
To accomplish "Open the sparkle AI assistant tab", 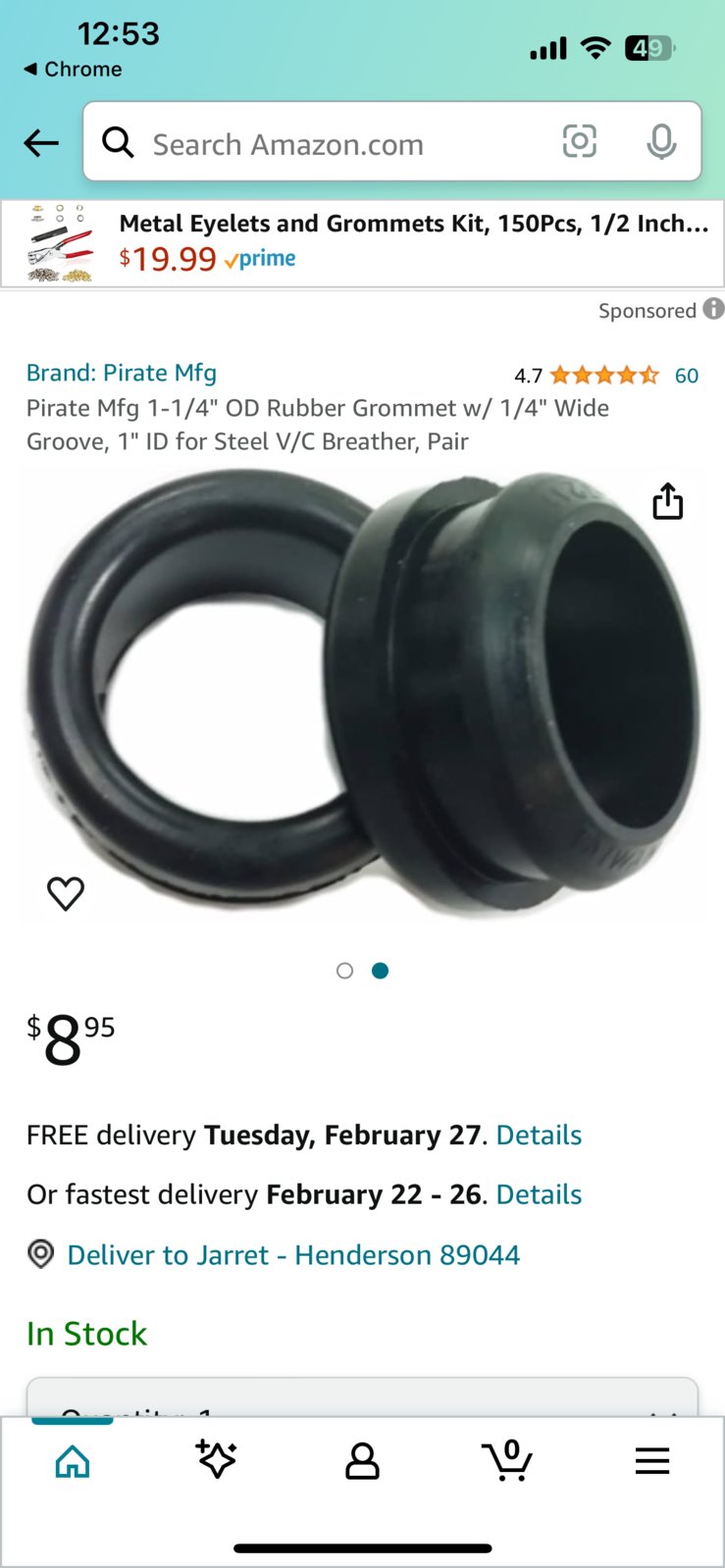I will 217,1460.
